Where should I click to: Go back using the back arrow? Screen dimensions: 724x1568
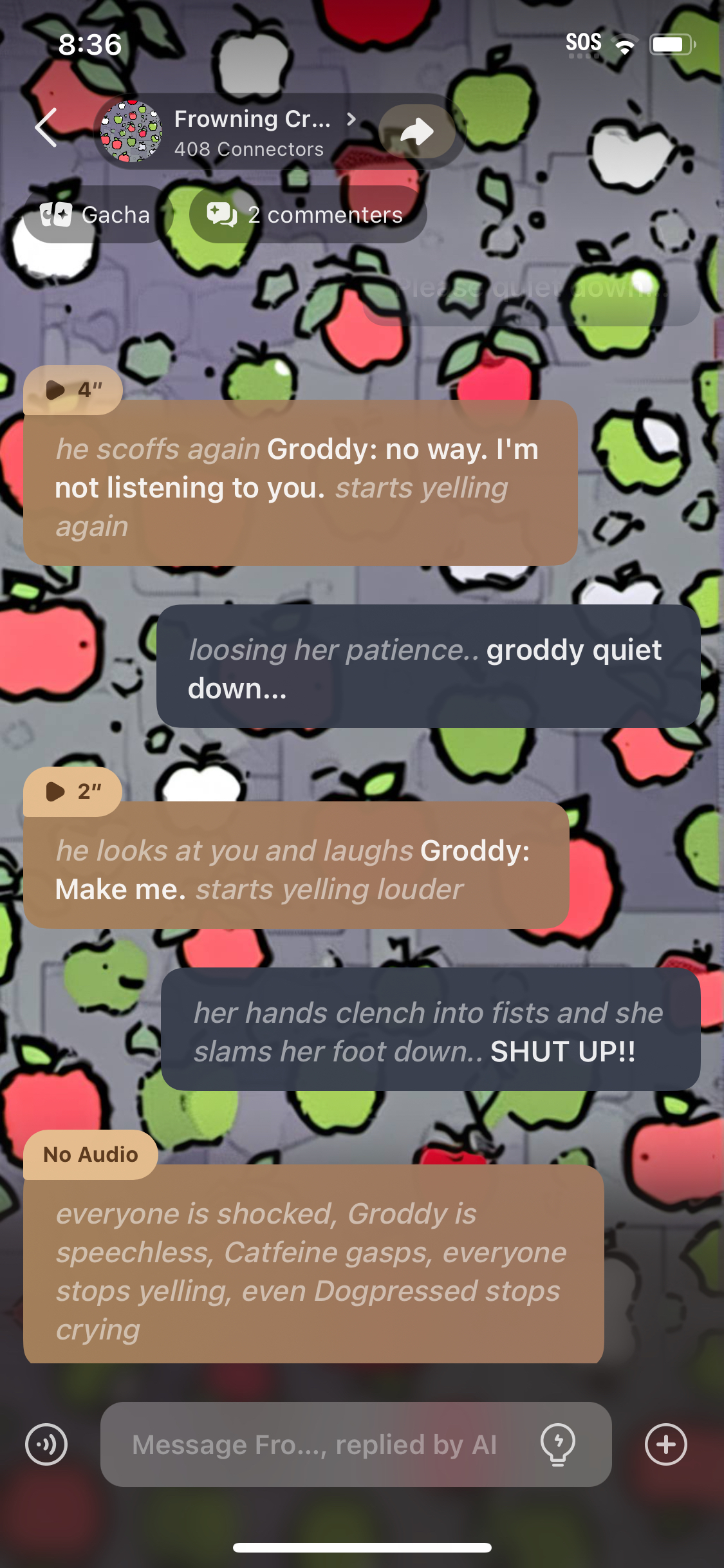pyautogui.click(x=46, y=128)
